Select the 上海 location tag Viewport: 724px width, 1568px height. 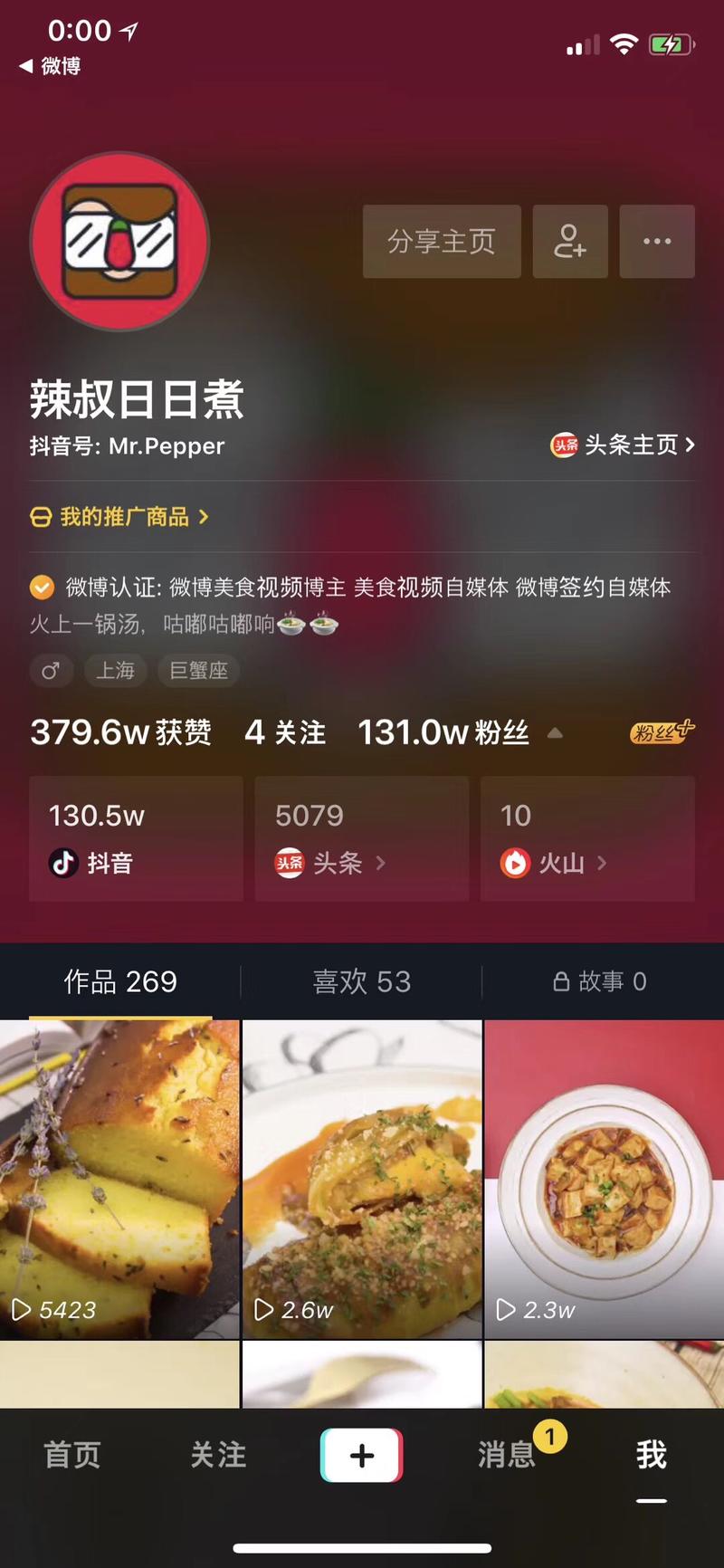point(116,671)
